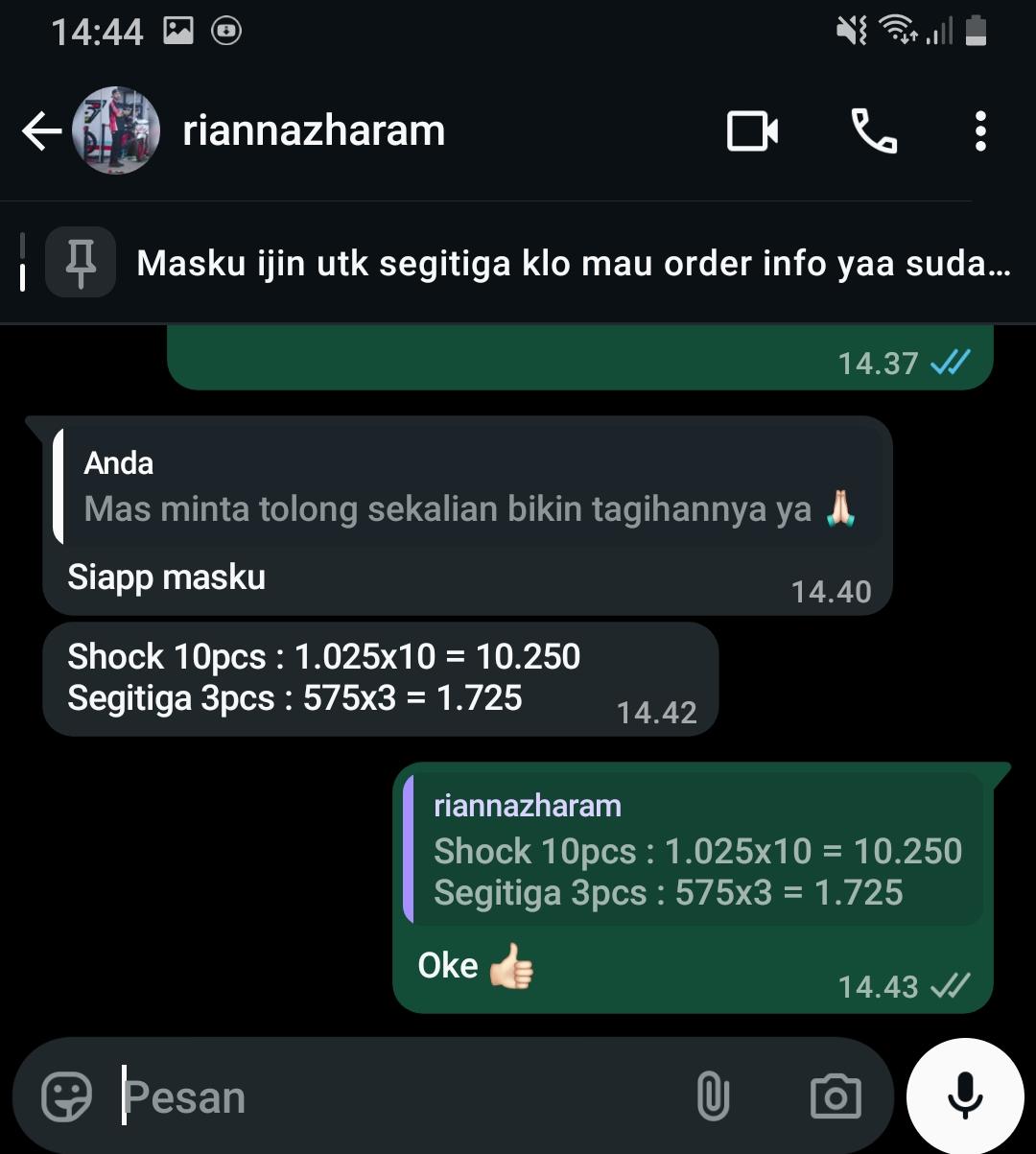
Task: Open riannazharam's profile picture
Action: [x=117, y=131]
